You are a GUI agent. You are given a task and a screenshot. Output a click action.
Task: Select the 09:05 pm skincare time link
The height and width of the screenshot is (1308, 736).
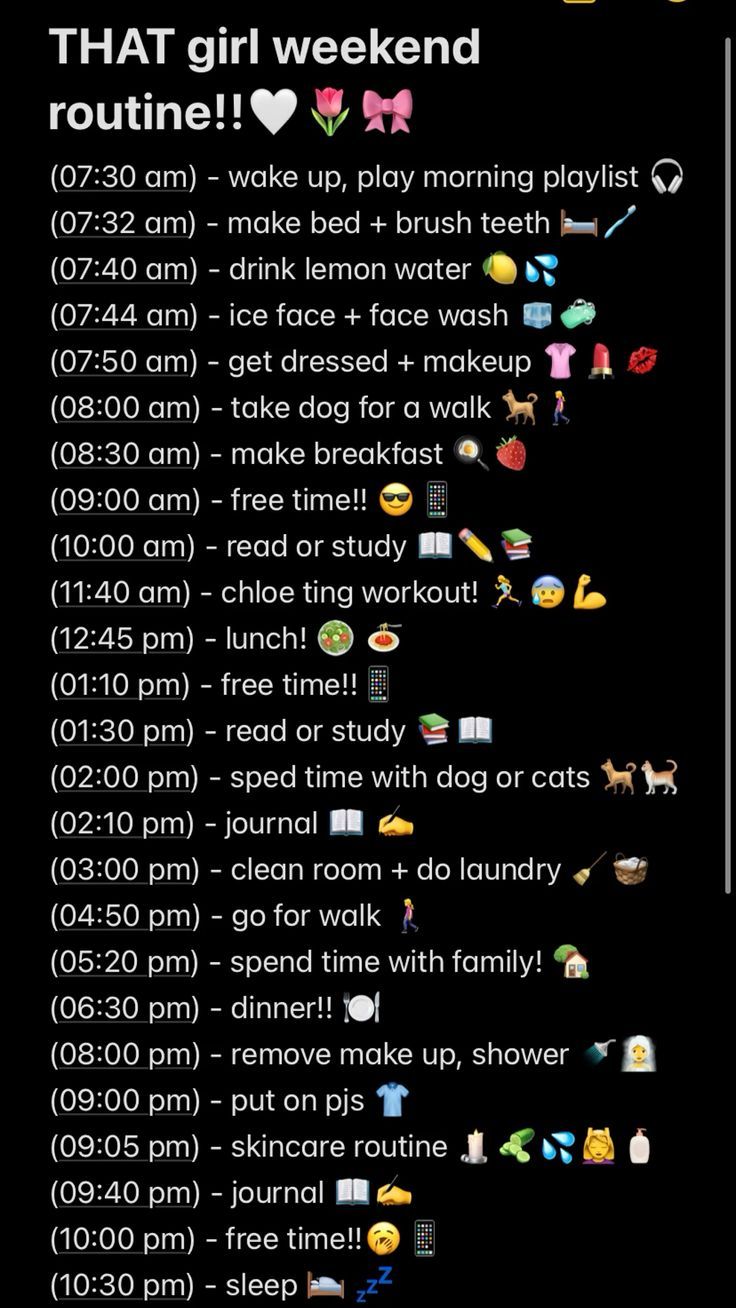pos(124,1146)
